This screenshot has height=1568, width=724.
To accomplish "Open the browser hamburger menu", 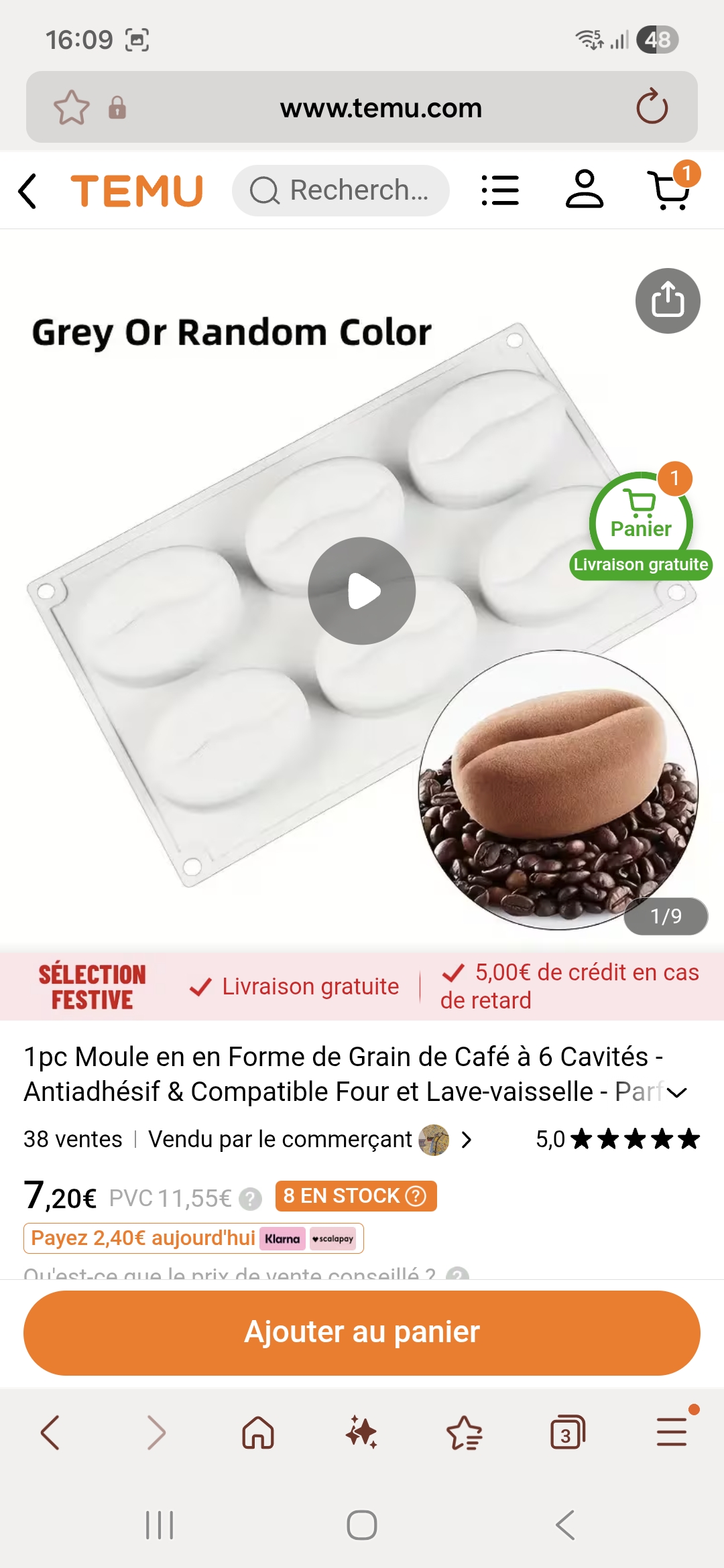I will point(672,1431).
